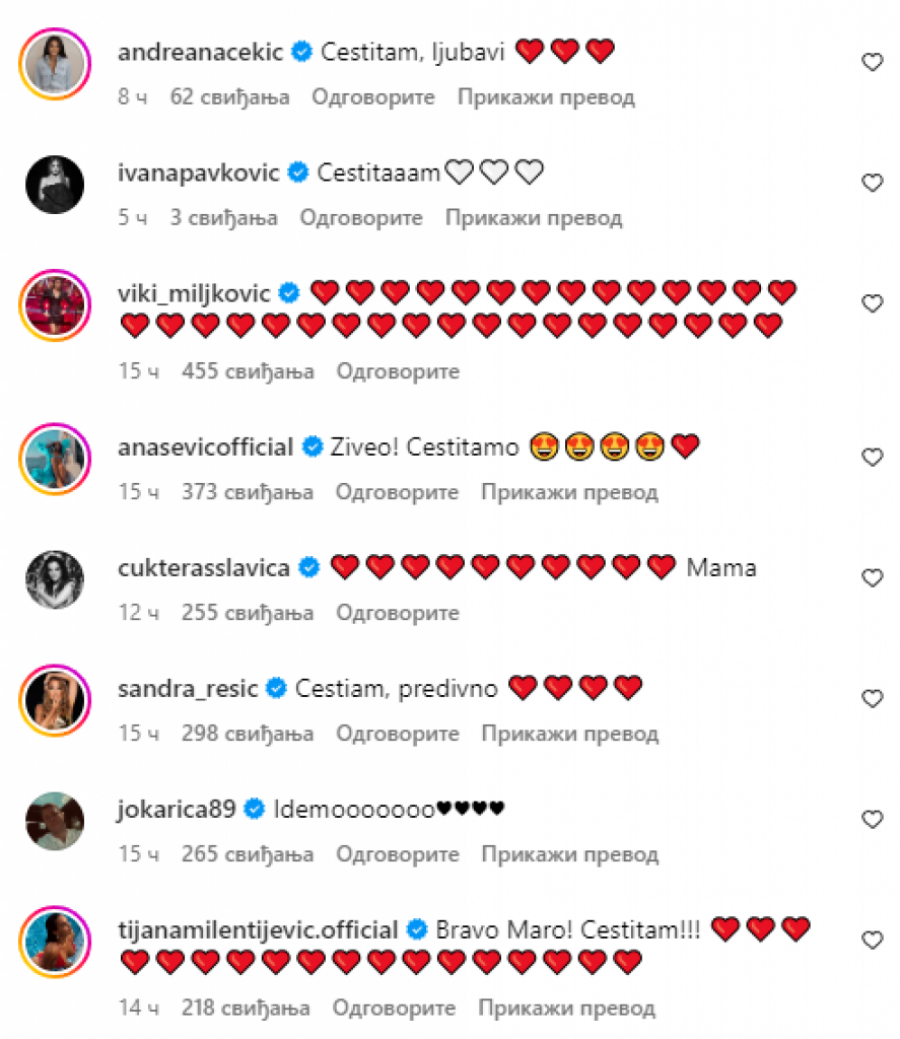Screen dimensions: 900x1039
Task: Like viki_miljkovic's hearts comment
Action: [x=872, y=304]
